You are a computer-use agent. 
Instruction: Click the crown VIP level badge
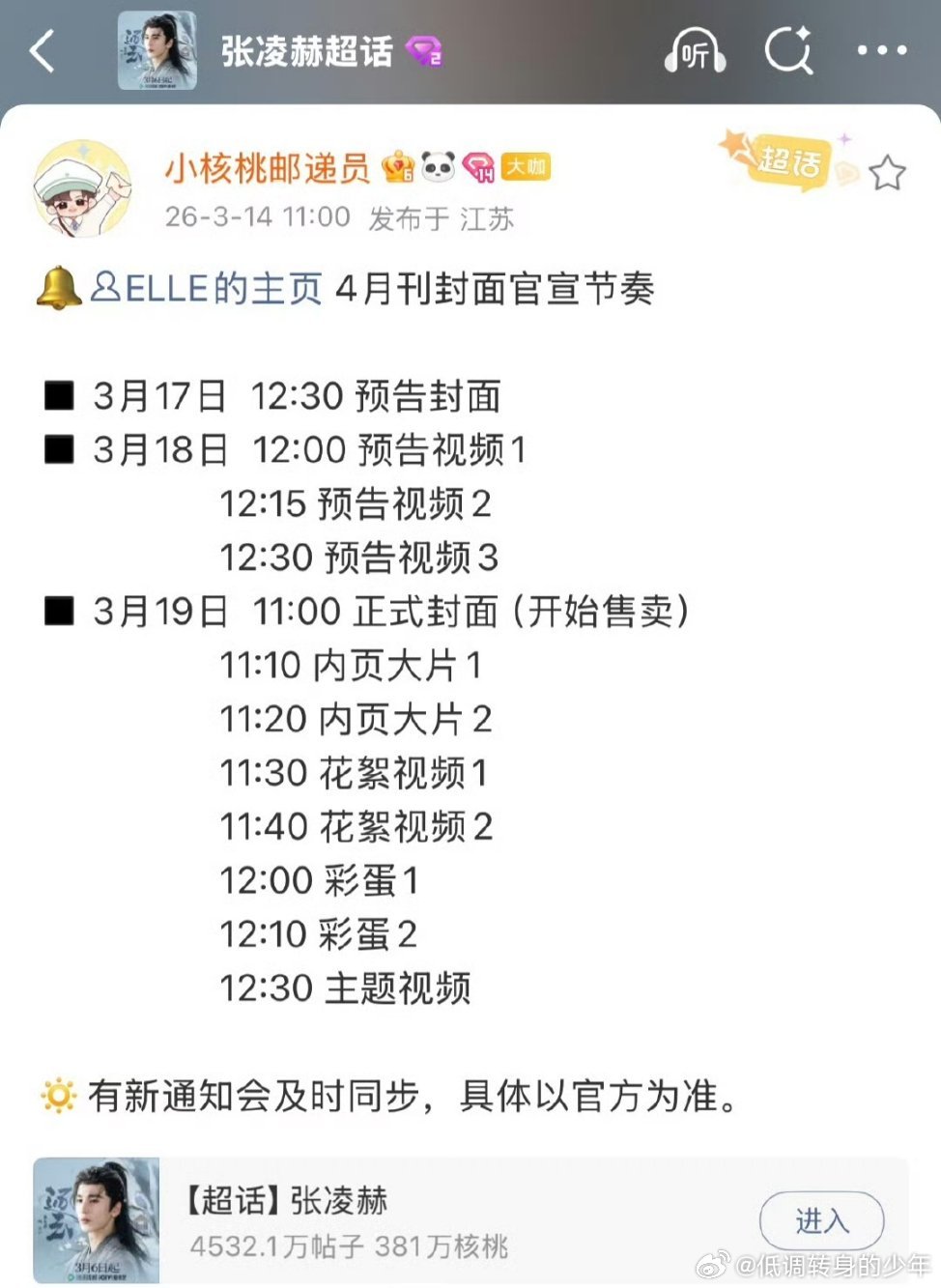point(397,166)
